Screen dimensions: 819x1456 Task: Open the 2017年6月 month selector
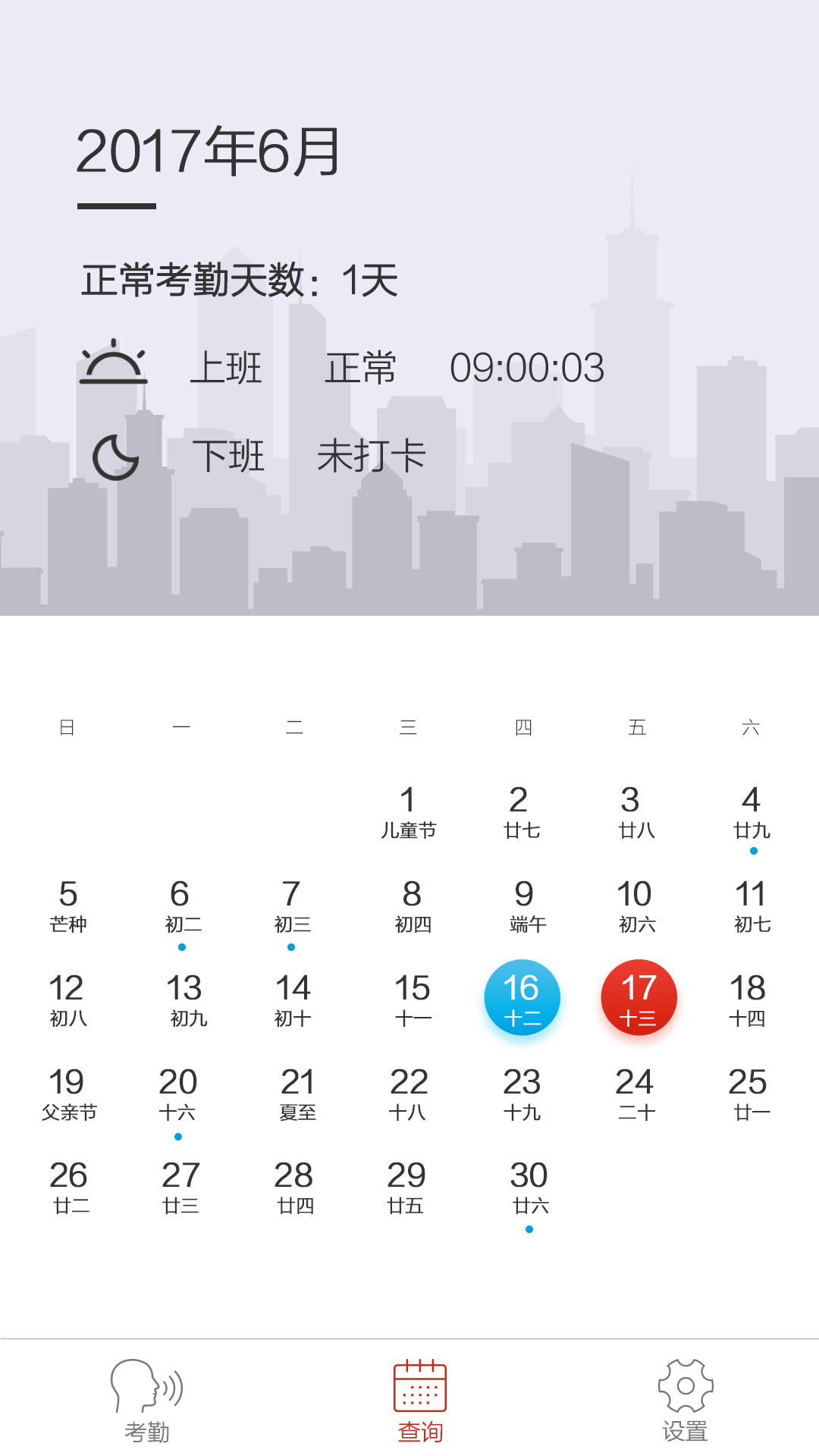[209, 150]
